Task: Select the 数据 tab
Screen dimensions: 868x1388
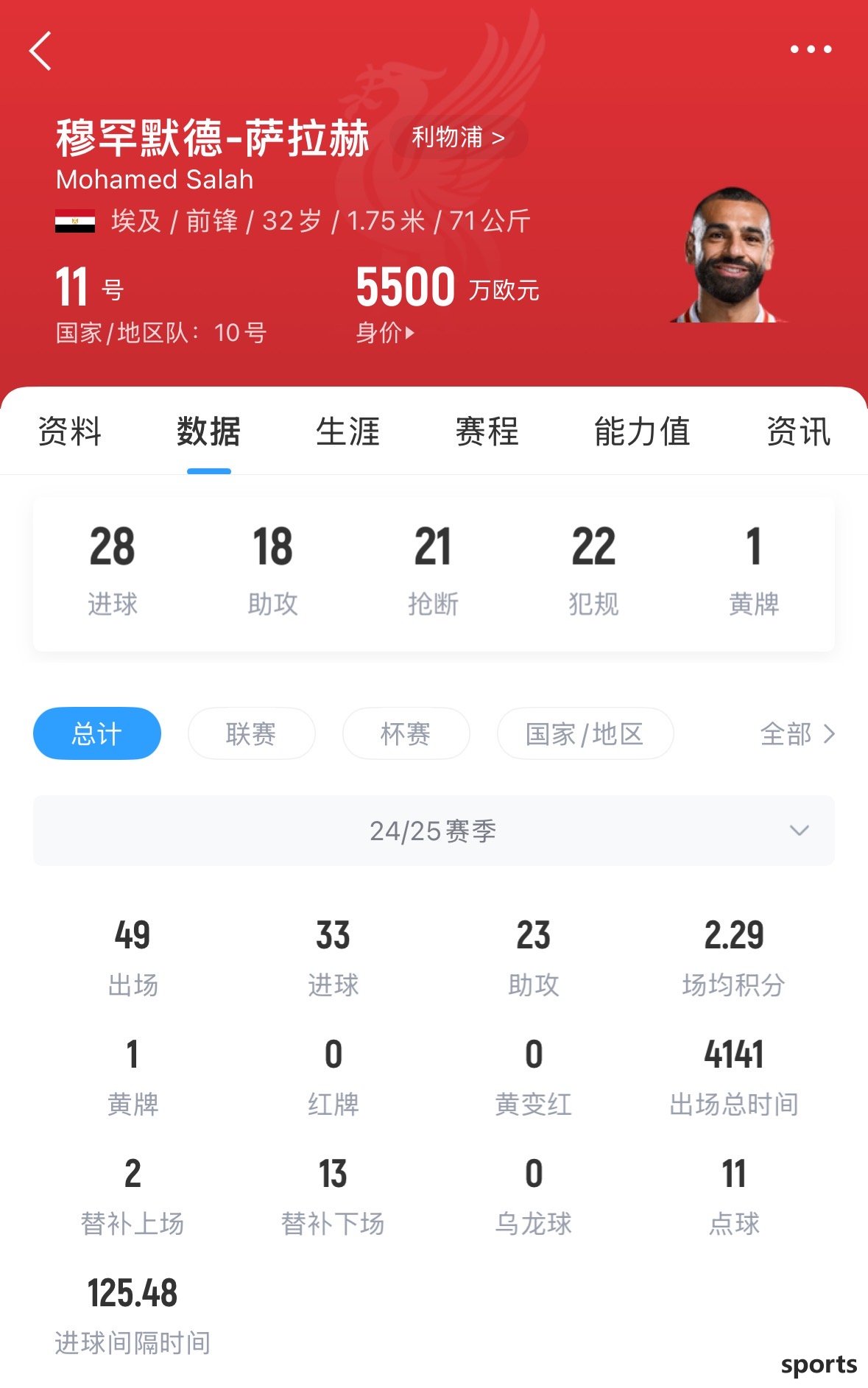Action: point(208,431)
